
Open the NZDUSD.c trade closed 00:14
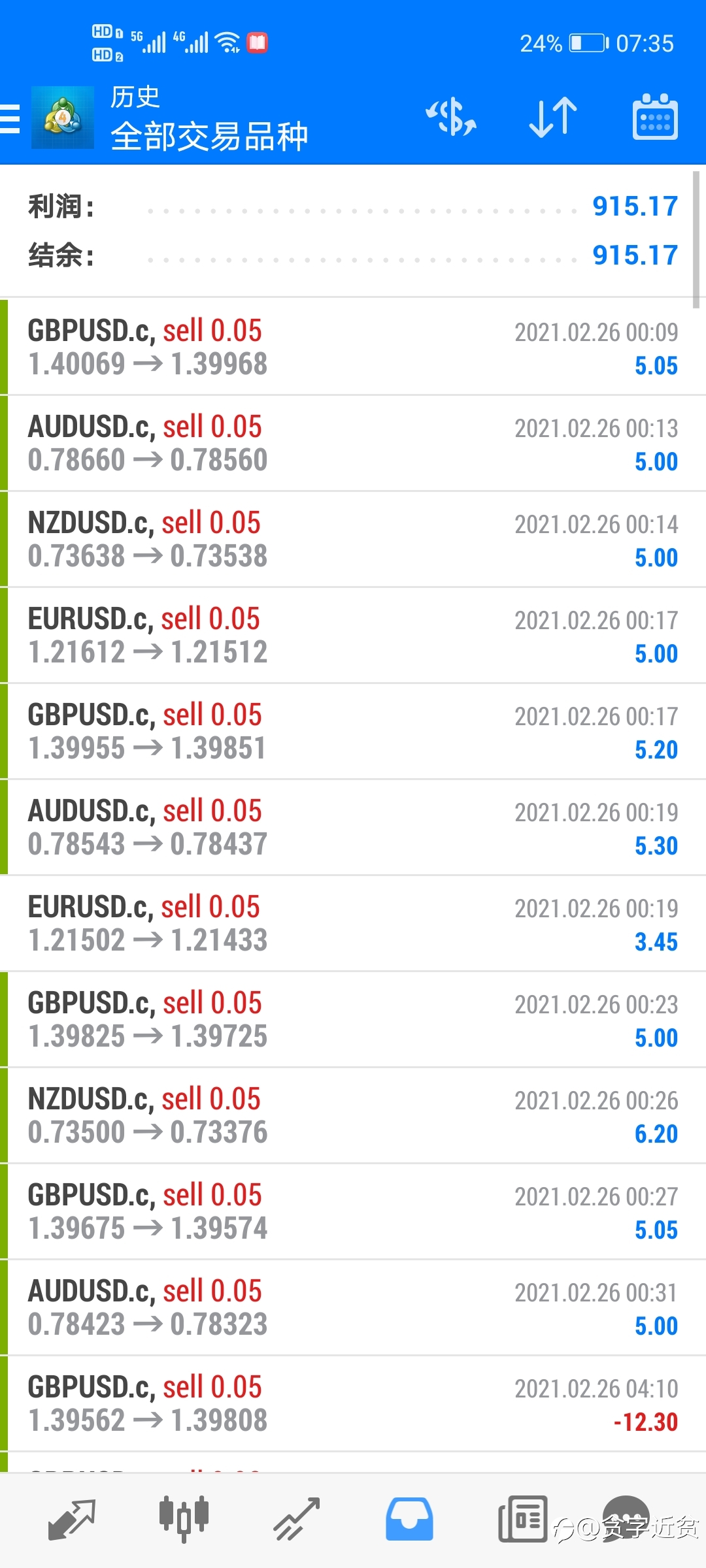pos(353,539)
